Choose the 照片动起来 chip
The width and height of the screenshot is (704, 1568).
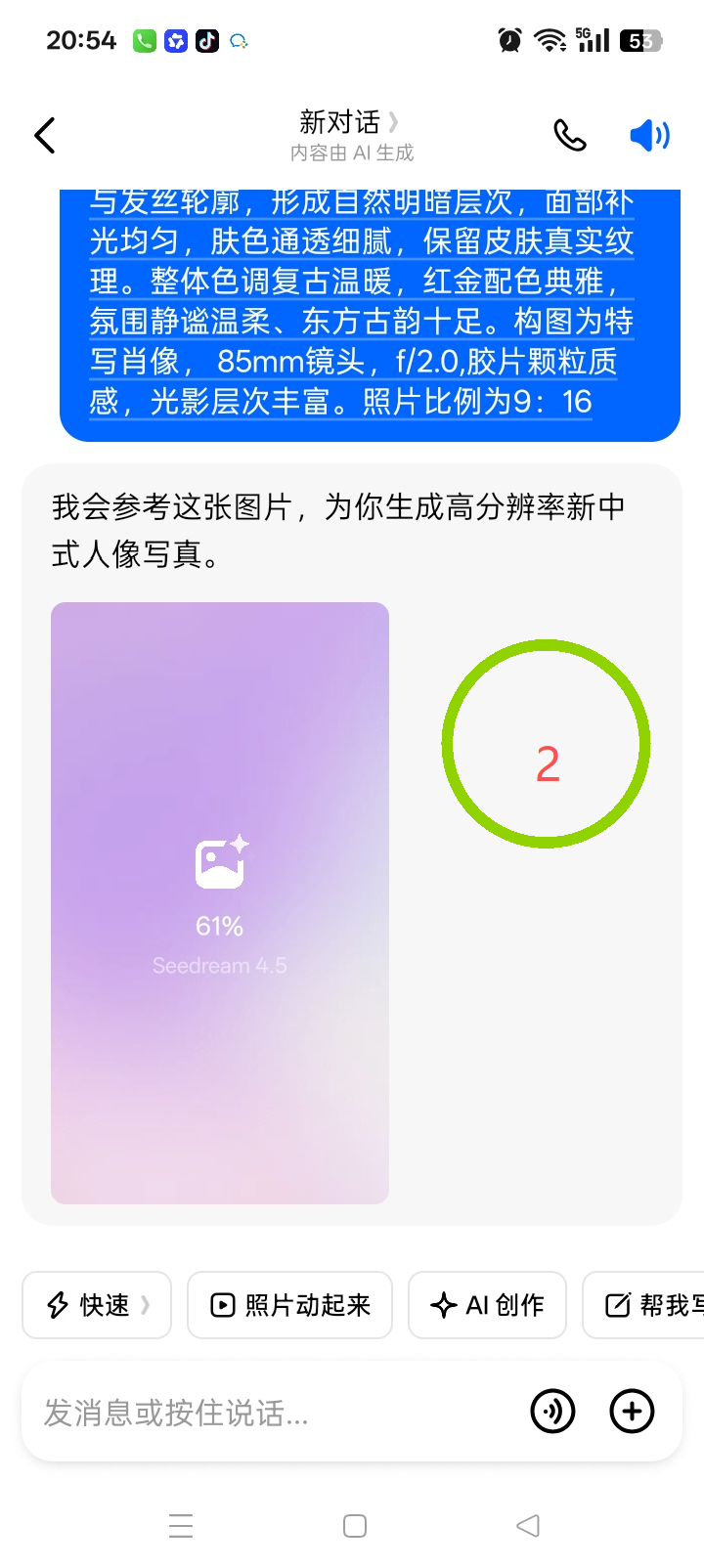290,1305
